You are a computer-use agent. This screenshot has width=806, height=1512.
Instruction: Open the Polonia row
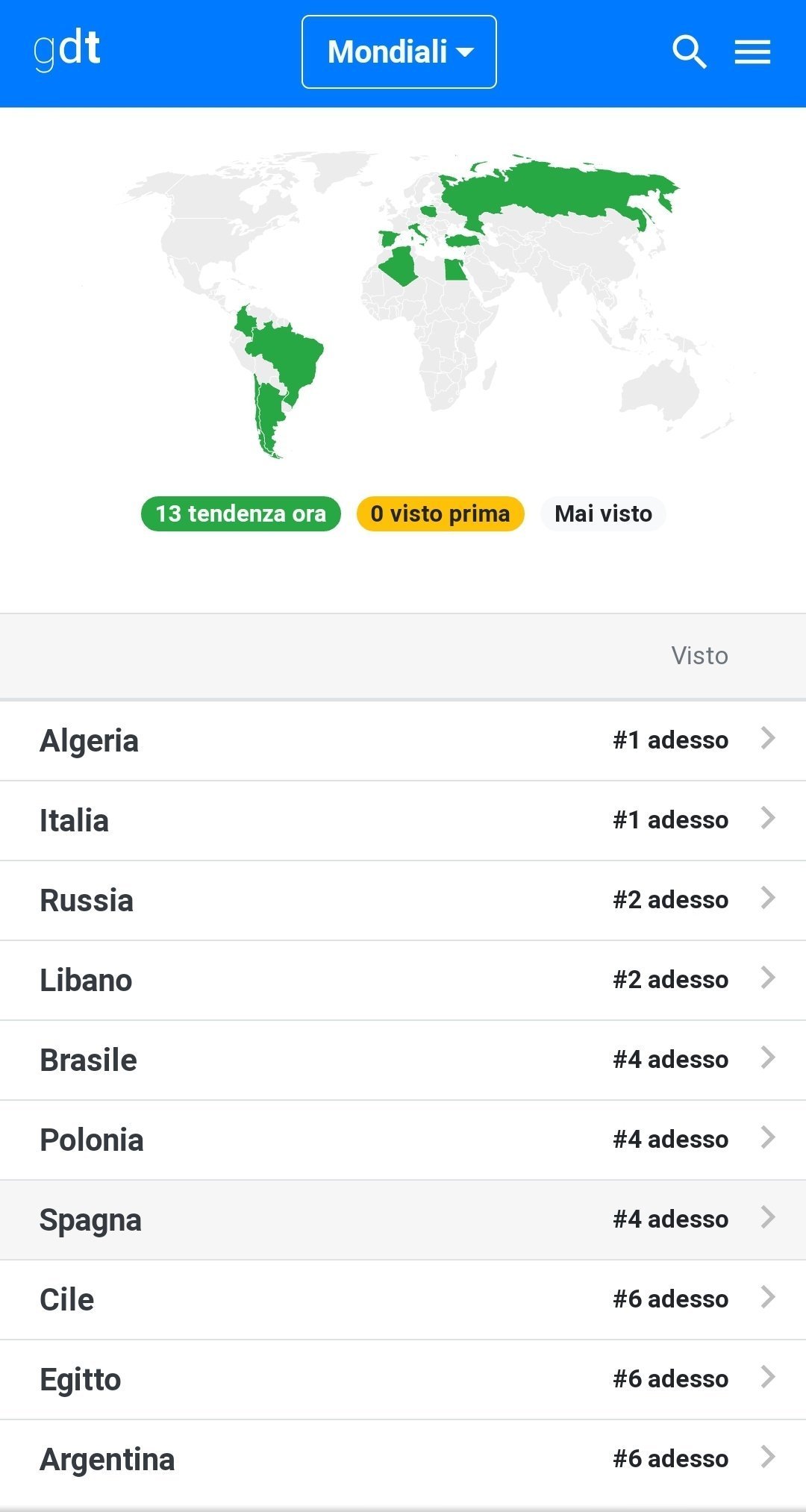tap(403, 1140)
